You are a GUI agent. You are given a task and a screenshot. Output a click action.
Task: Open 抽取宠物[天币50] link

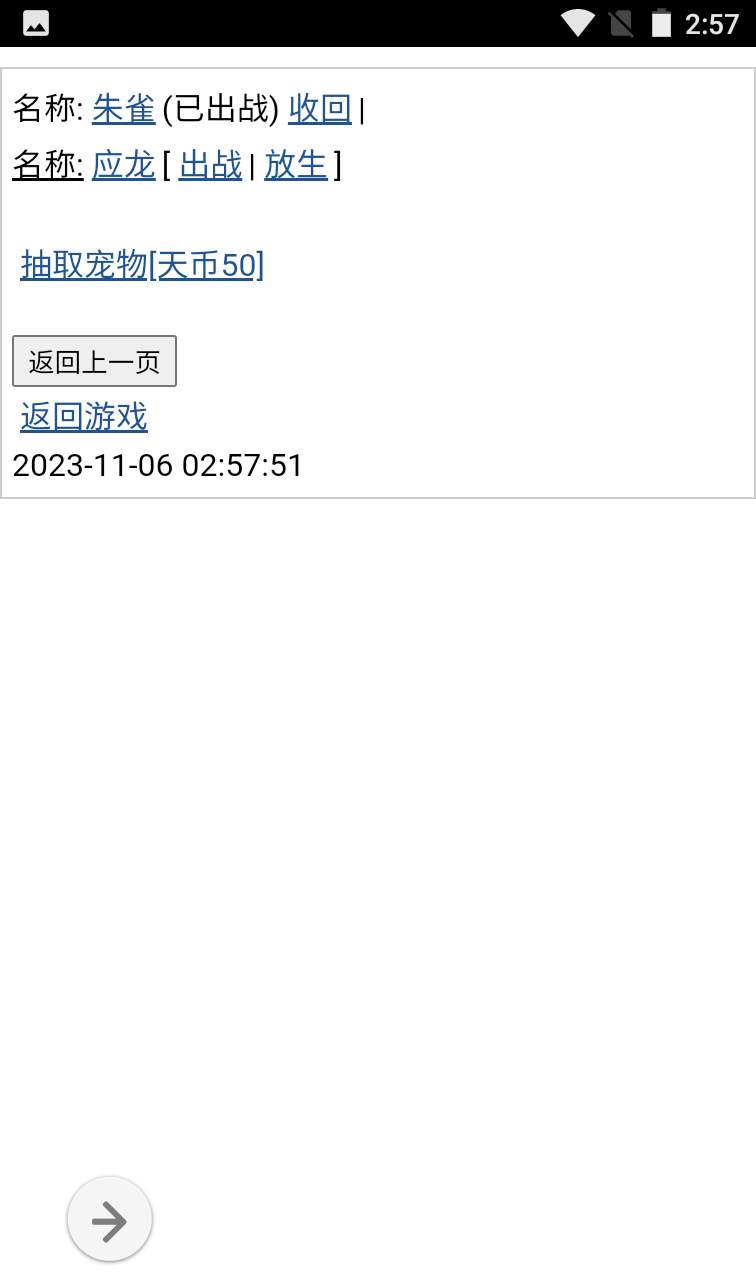142,265
